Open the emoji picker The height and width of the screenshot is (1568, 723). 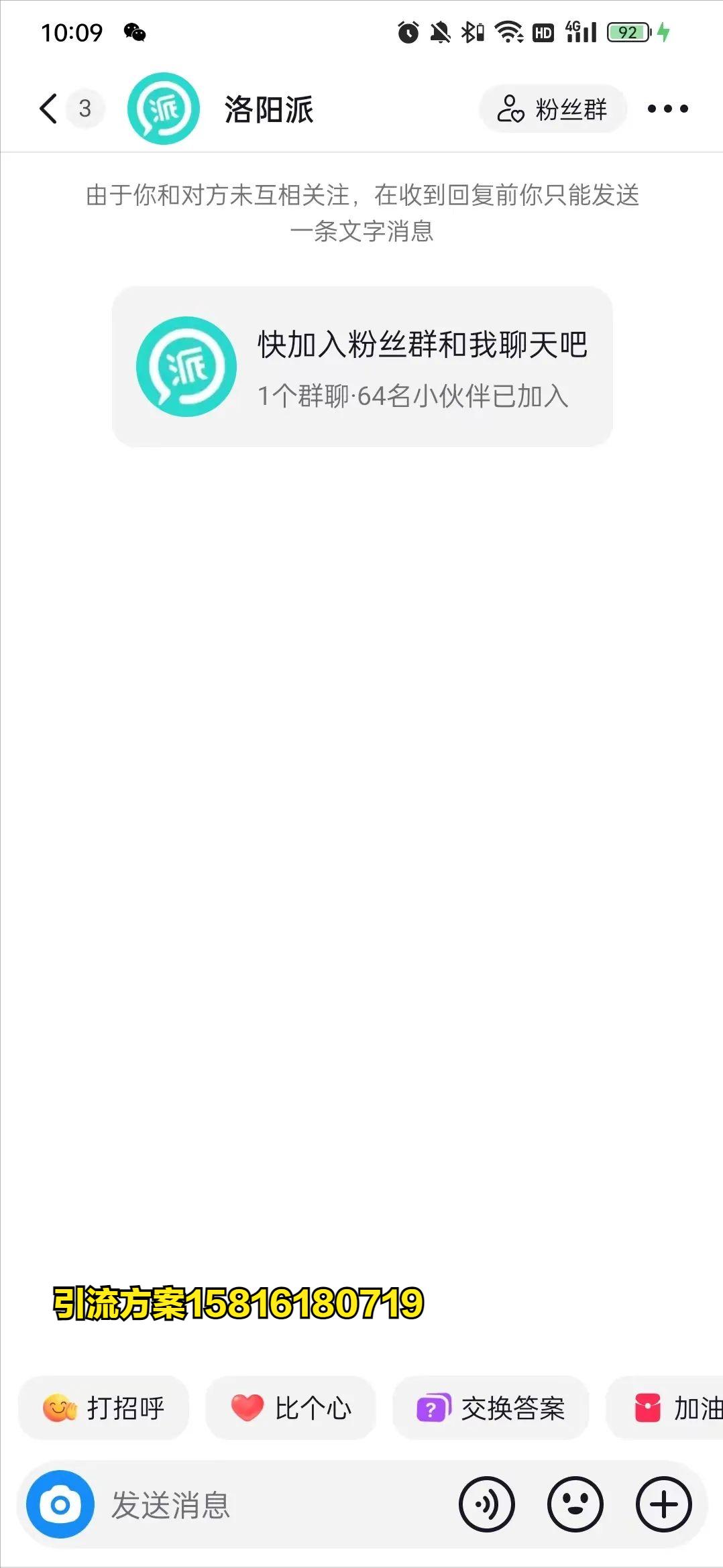coord(575,1505)
